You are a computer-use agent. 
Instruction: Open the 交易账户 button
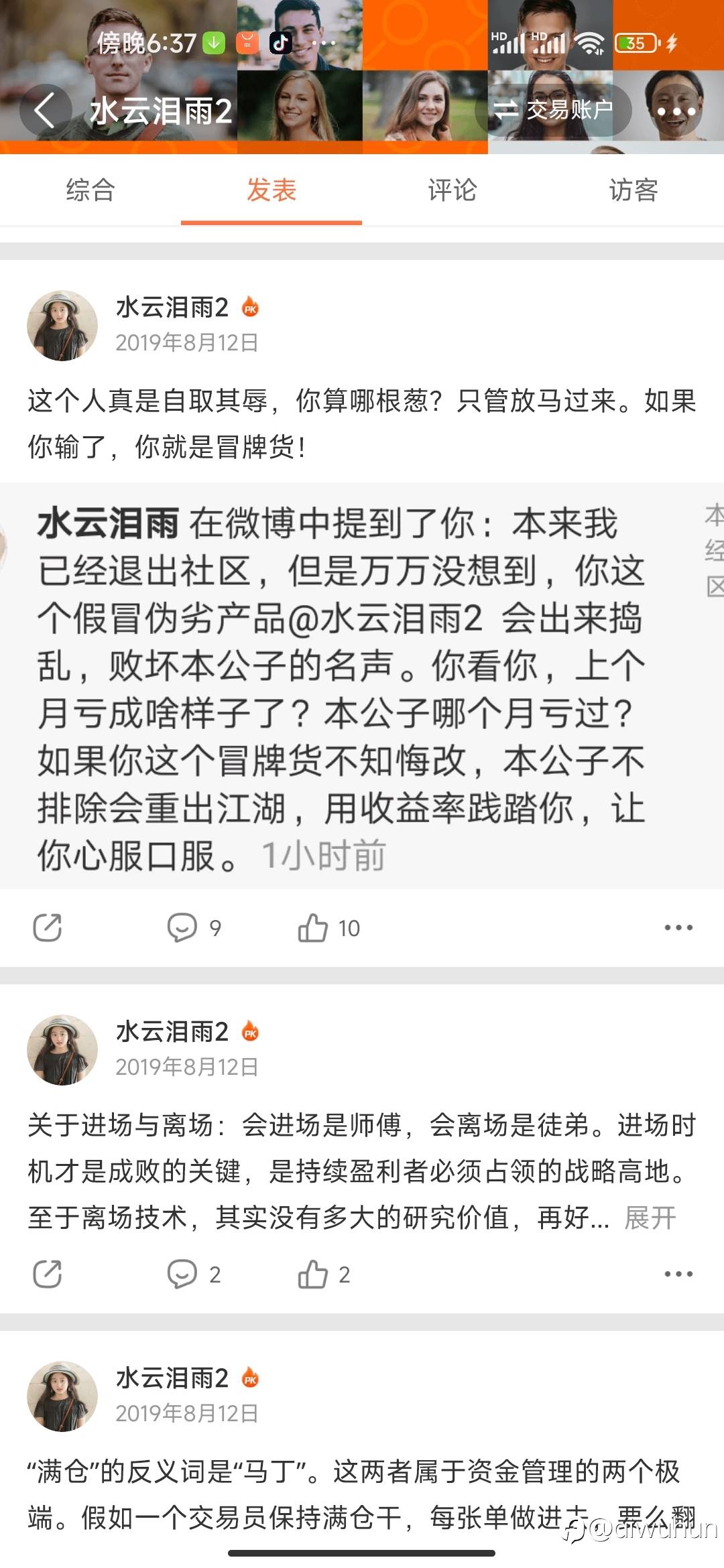(x=554, y=110)
